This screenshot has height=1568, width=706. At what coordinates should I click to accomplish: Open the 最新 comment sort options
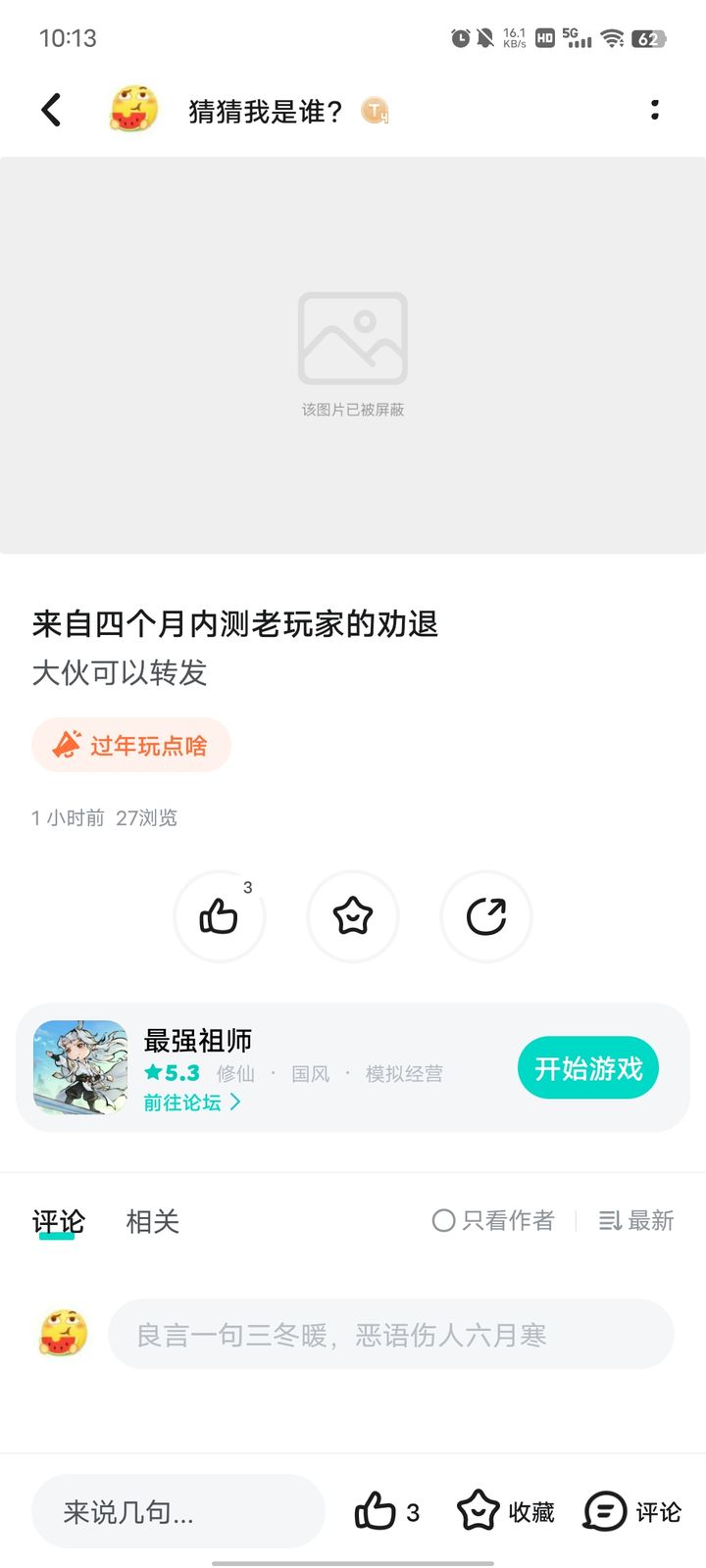click(635, 1221)
